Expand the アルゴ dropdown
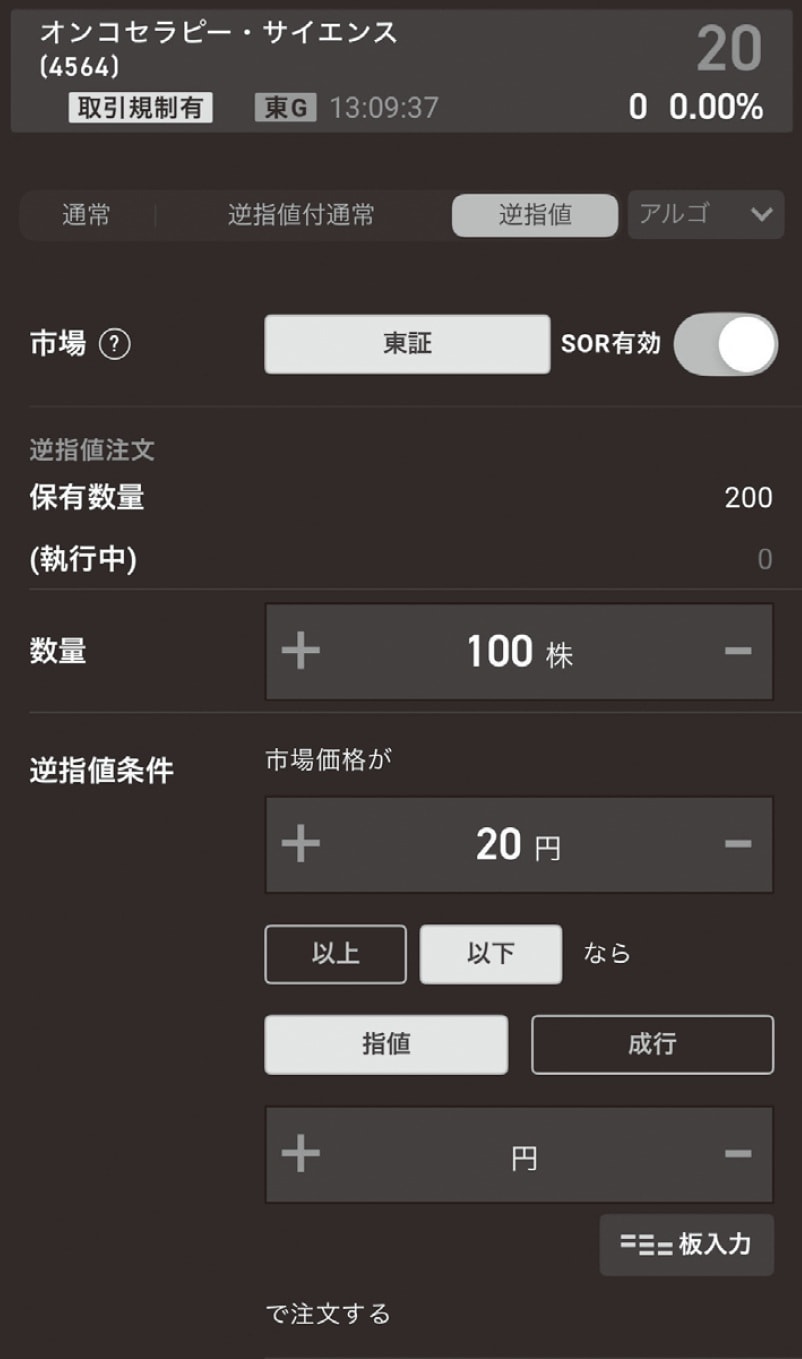Viewport: 802px width, 1359px height. click(x=705, y=215)
